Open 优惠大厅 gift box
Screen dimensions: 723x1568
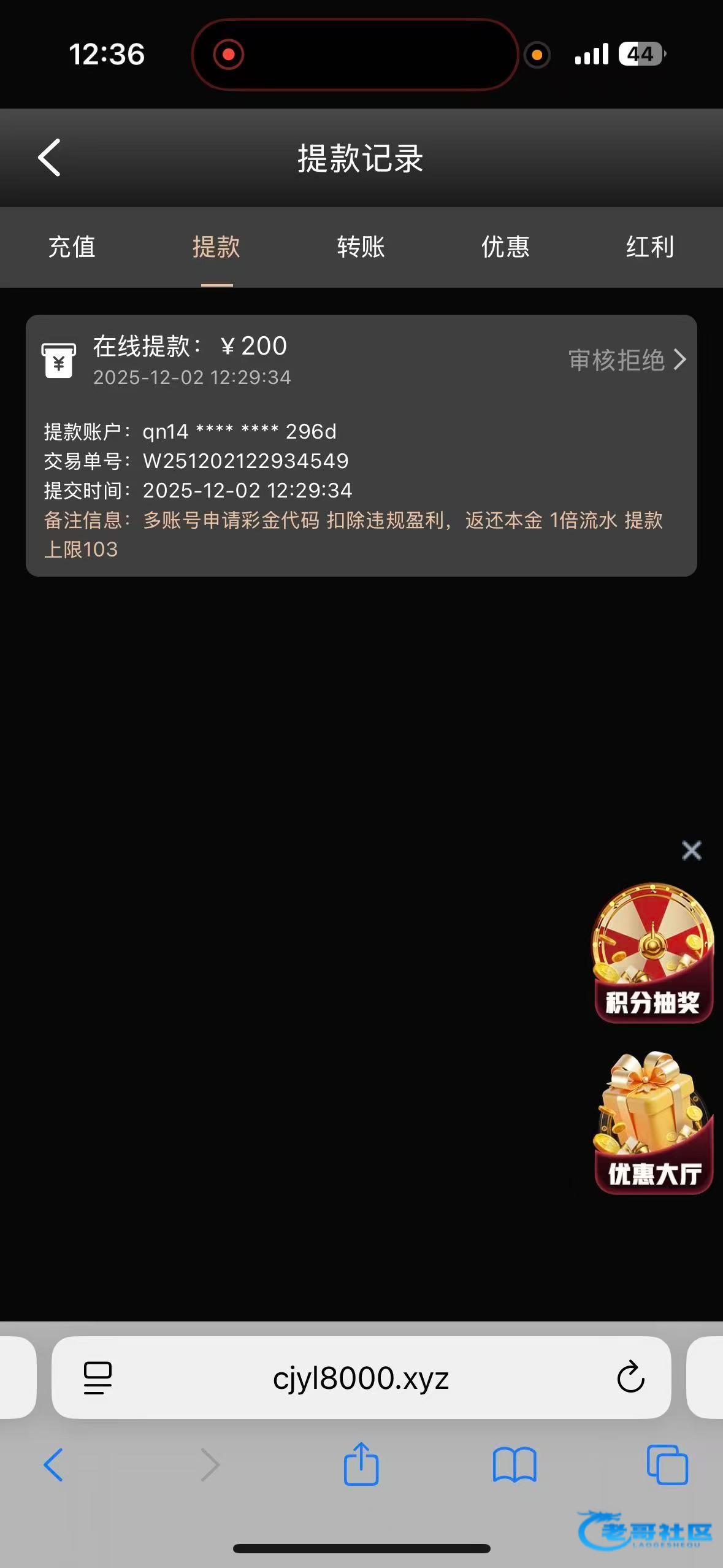652,1123
